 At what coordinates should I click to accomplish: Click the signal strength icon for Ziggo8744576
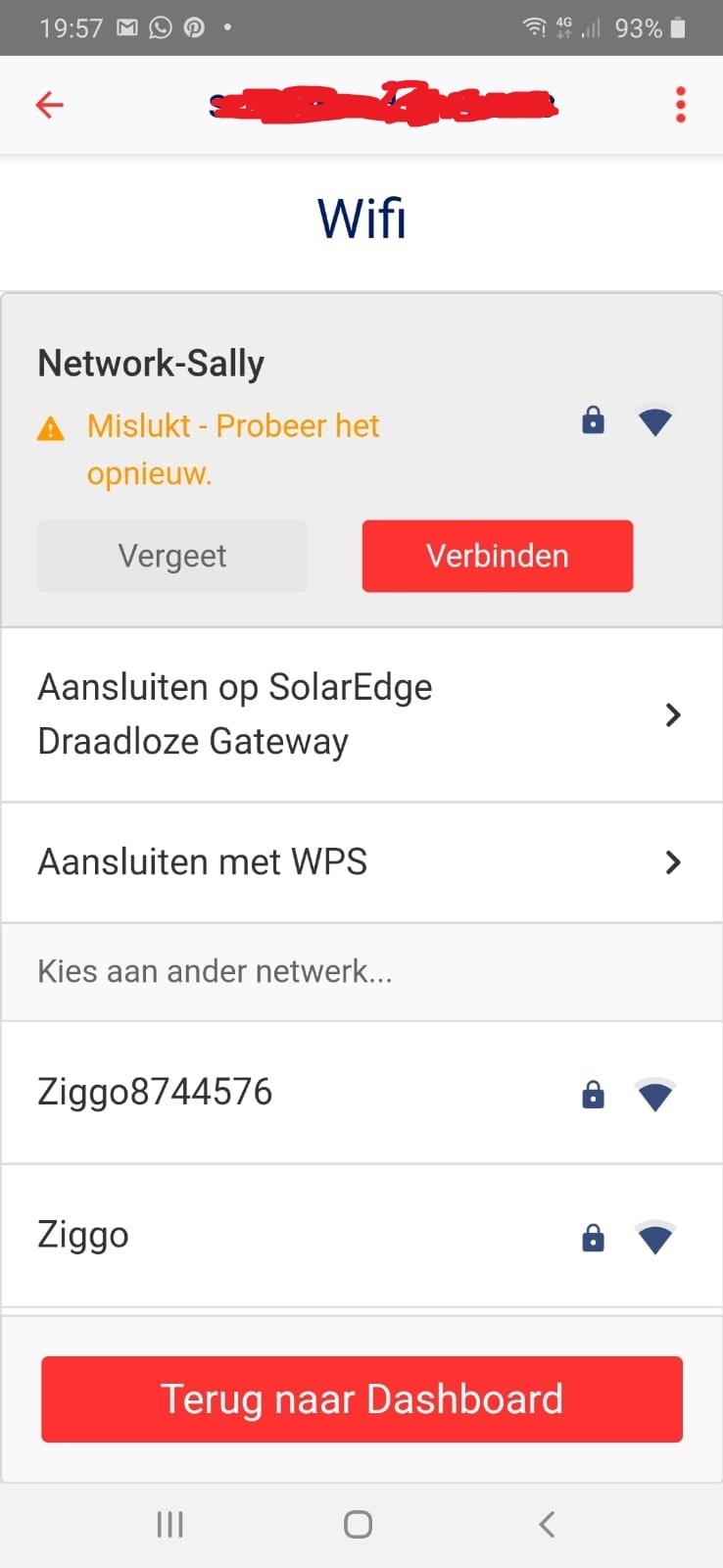[654, 1094]
